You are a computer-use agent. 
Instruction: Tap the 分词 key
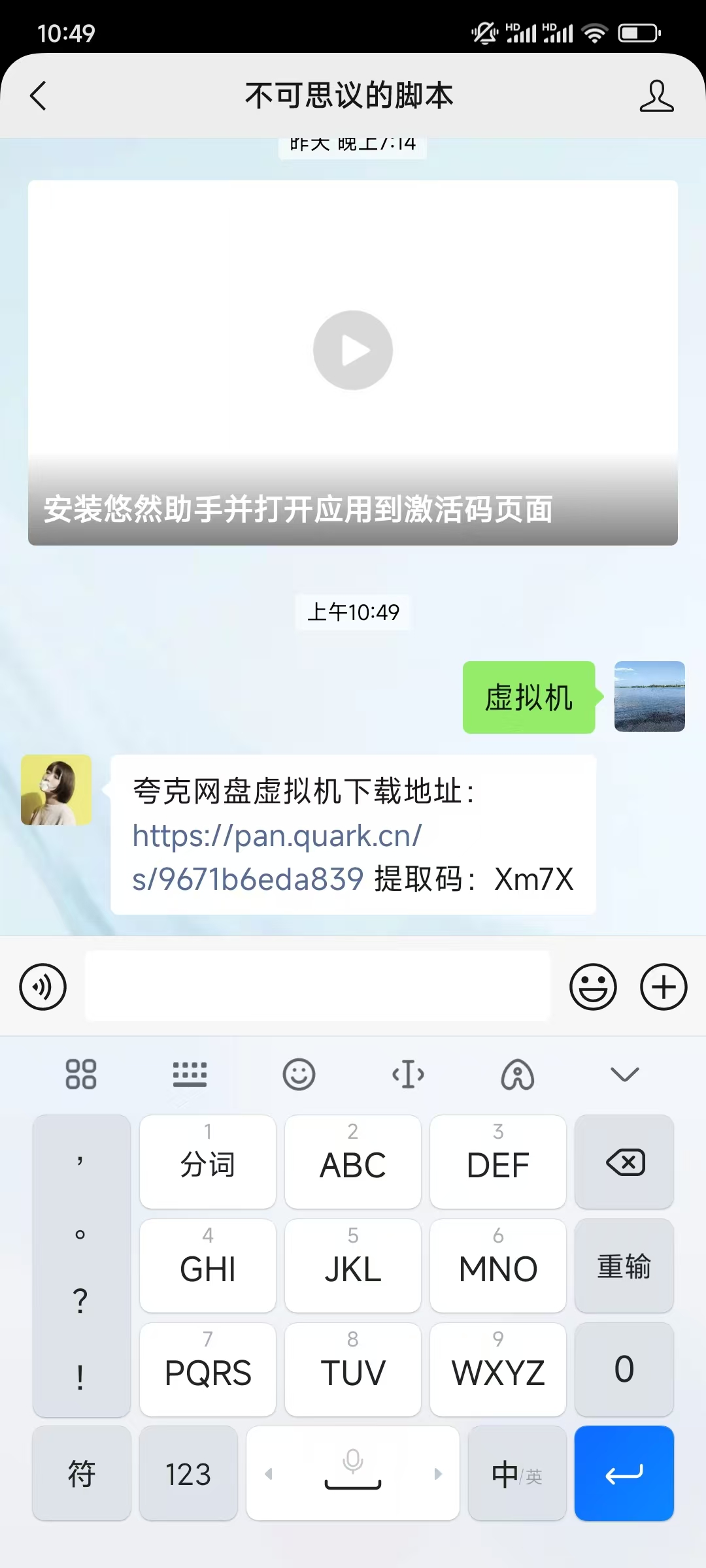[x=208, y=1162]
